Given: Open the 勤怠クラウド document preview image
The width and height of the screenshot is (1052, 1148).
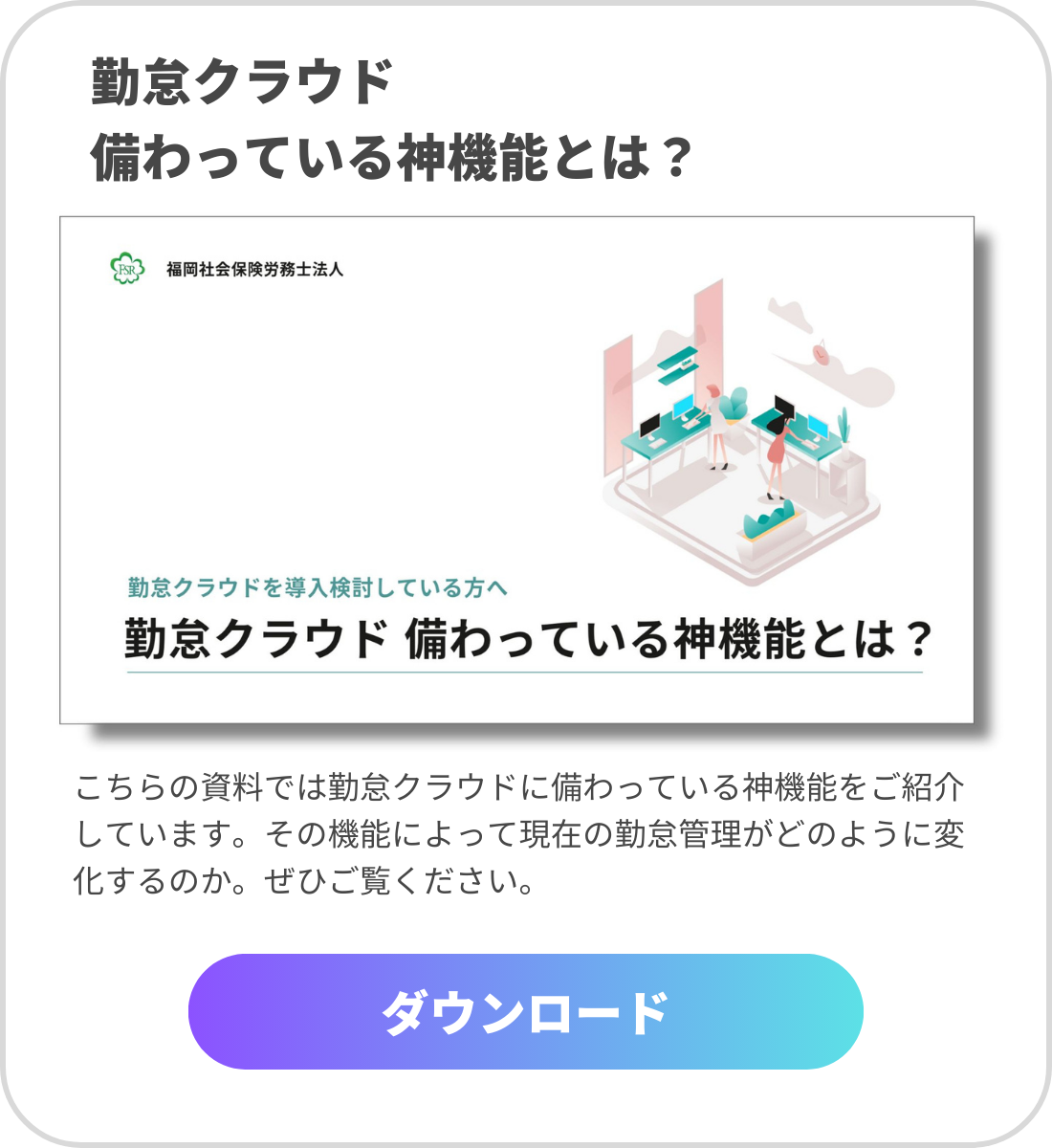Looking at the screenshot, I should [516, 470].
